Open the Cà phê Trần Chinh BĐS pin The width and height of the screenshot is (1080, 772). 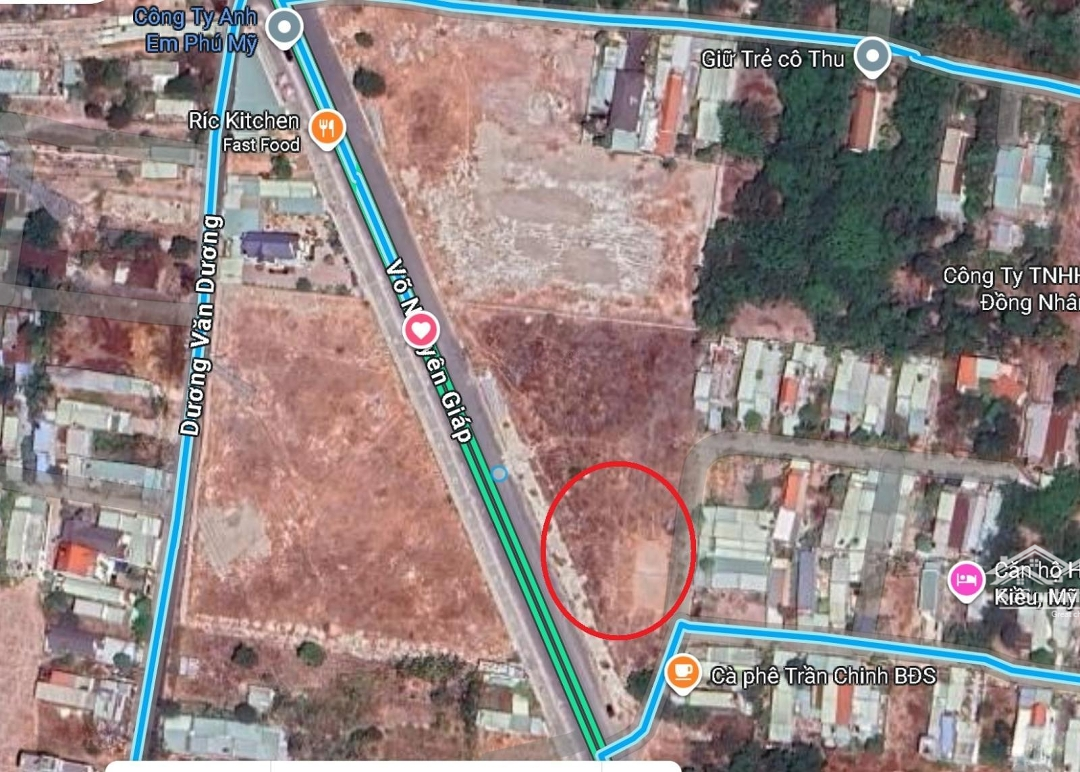click(x=683, y=672)
